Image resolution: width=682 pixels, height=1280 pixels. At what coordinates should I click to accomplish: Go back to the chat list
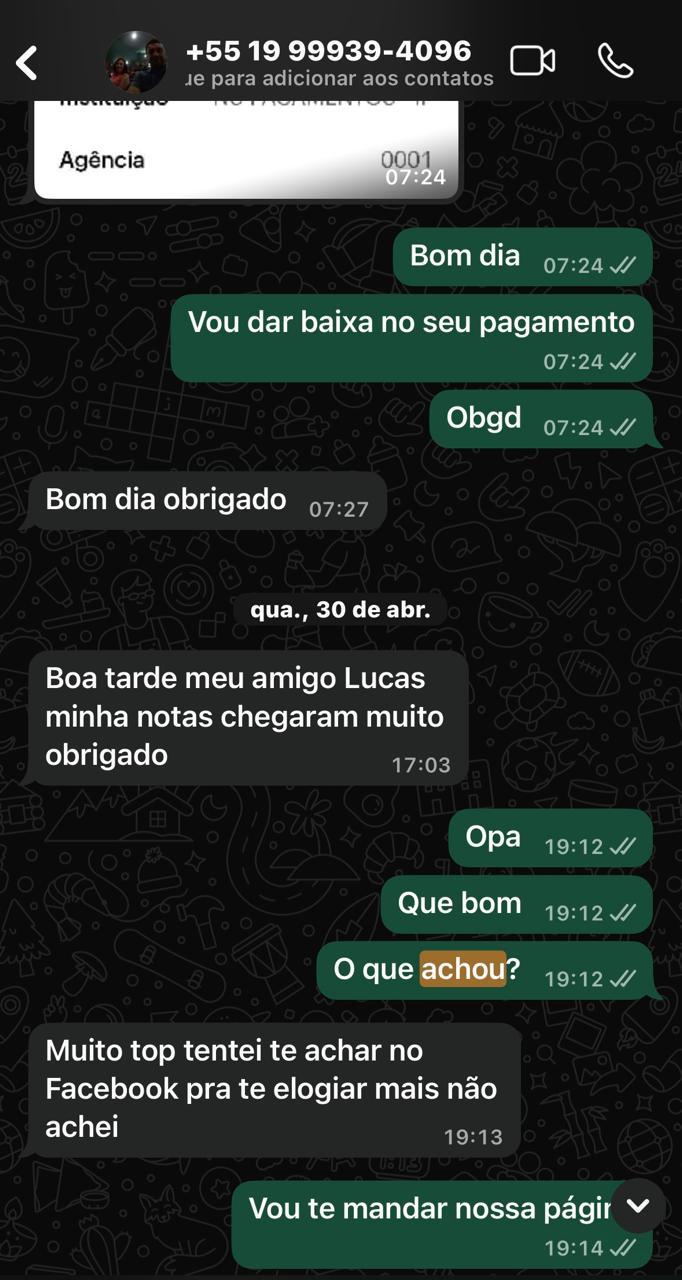pos(27,63)
